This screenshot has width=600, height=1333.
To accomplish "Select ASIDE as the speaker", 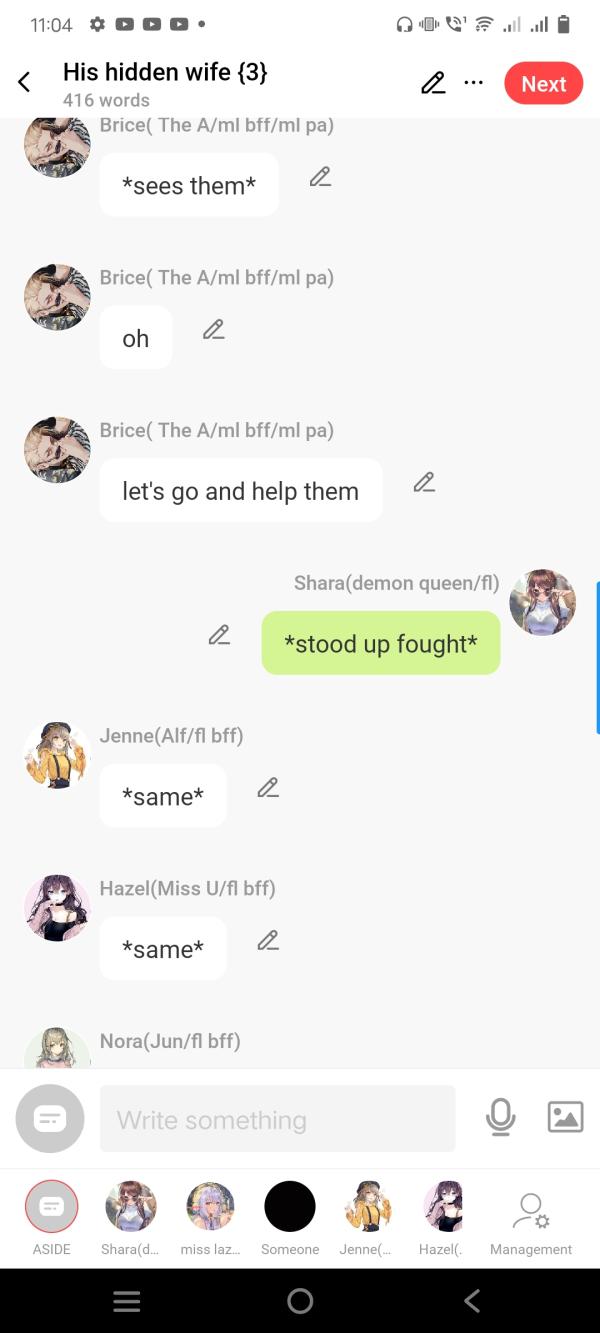I will [x=51, y=1207].
